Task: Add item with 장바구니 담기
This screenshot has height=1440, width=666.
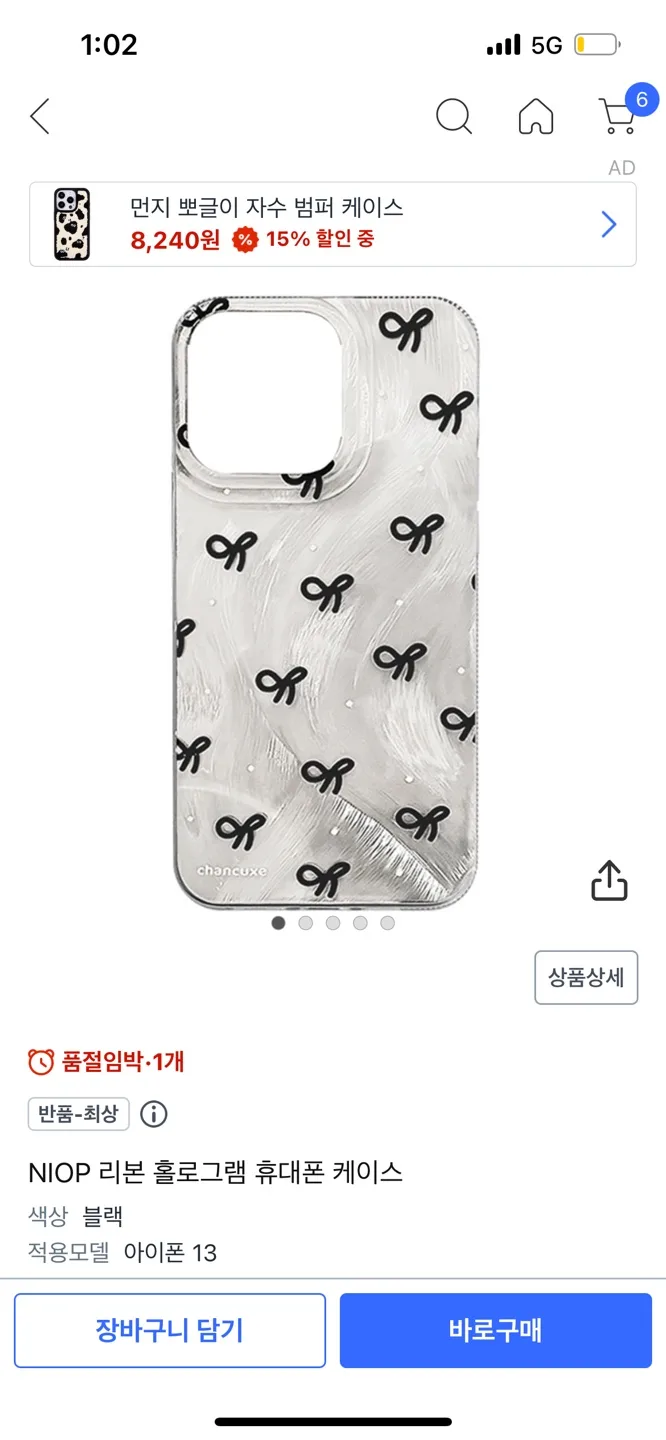Action: click(170, 1330)
